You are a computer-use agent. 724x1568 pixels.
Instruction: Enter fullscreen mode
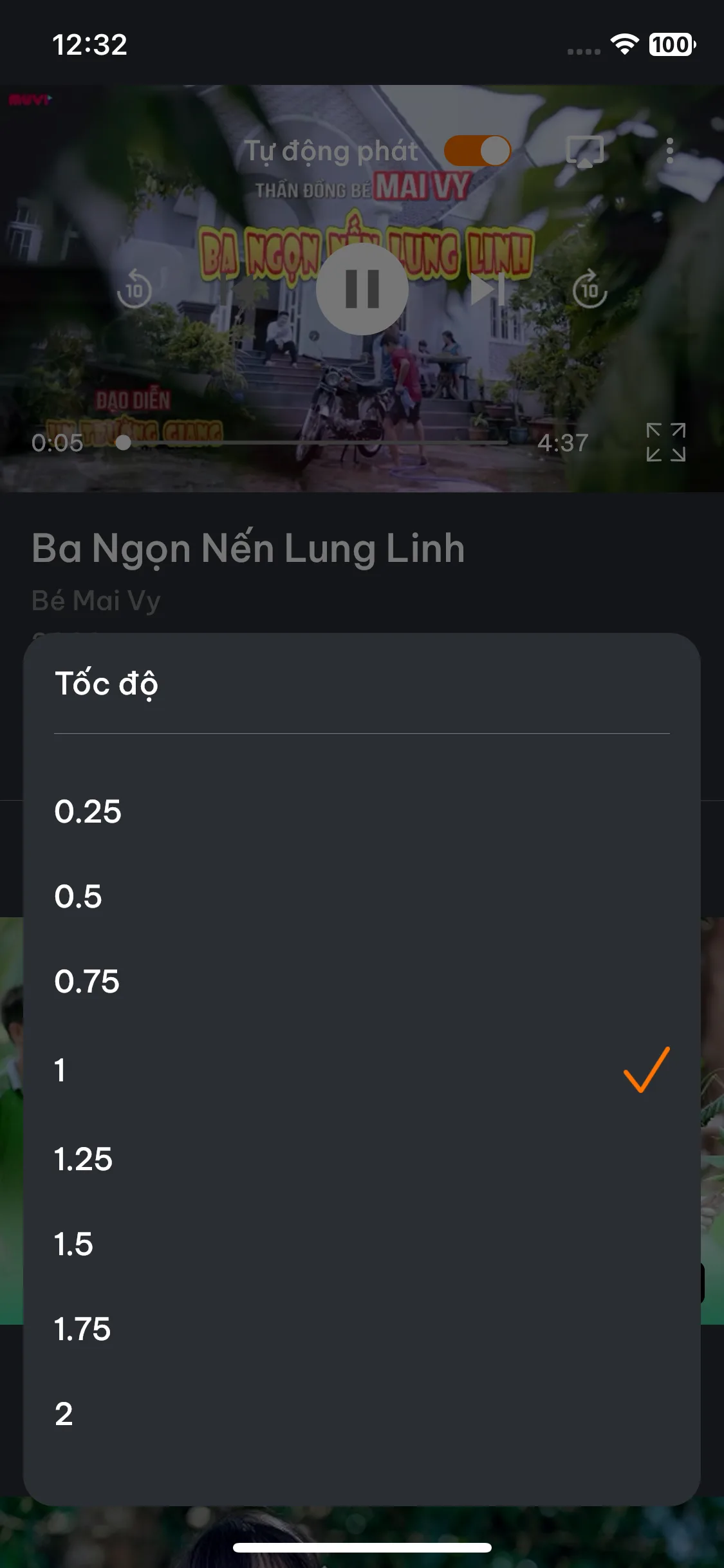click(x=665, y=442)
